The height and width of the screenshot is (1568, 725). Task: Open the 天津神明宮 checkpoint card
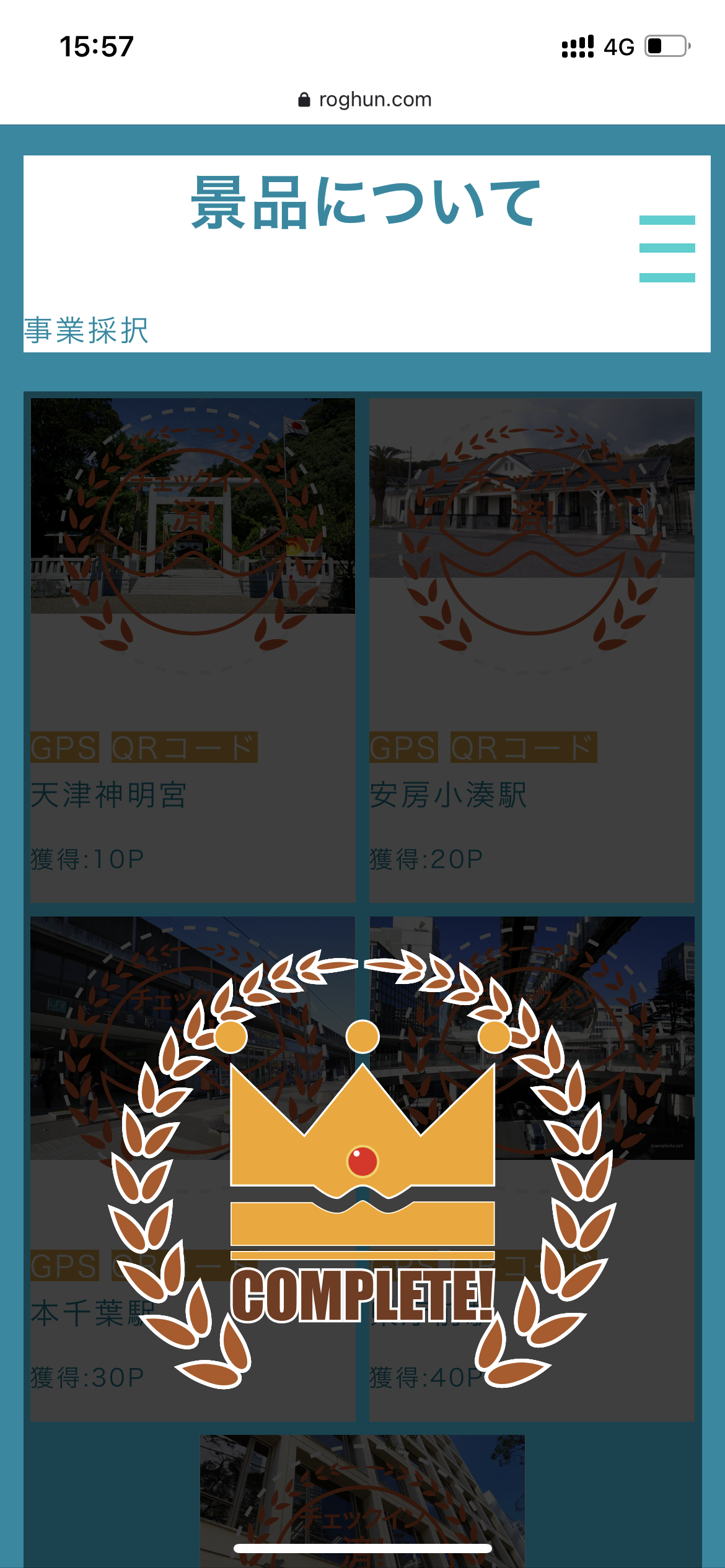click(193, 650)
